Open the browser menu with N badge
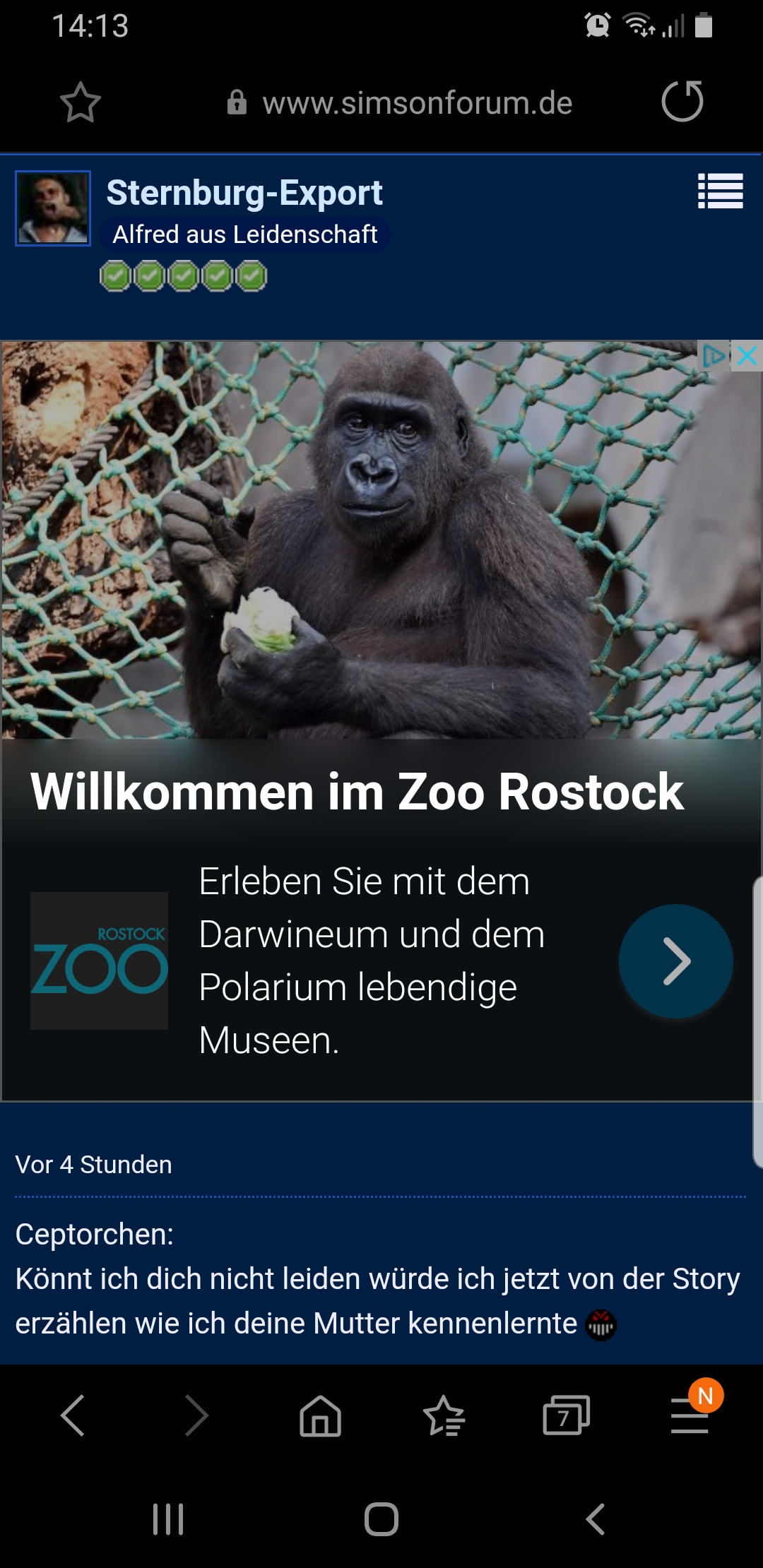 [690, 1415]
